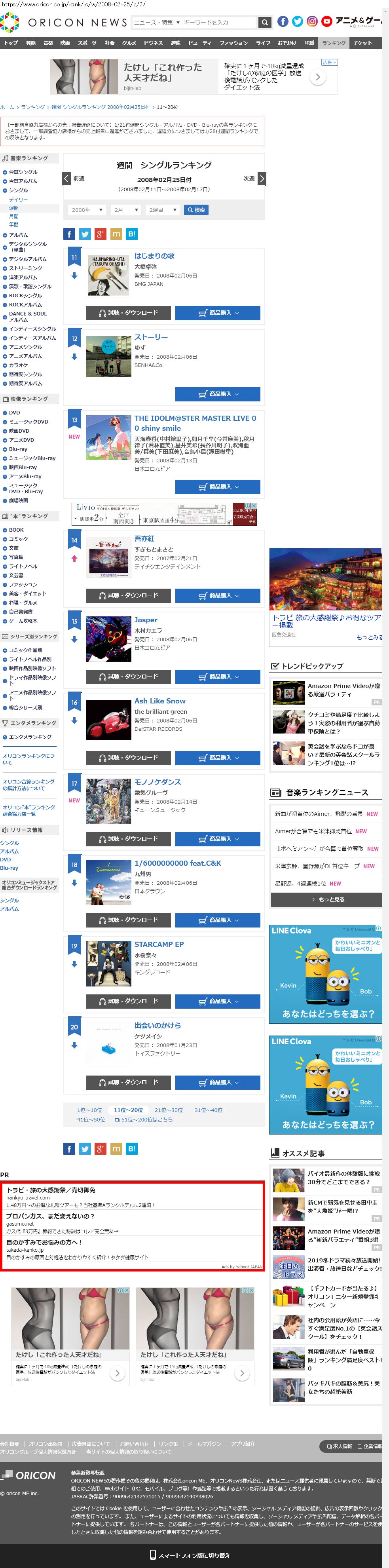Viewport: 389px width, 1568px height.
Task: Open news item 米津玄師、星野源がDL首位キープ
Action: (317, 866)
